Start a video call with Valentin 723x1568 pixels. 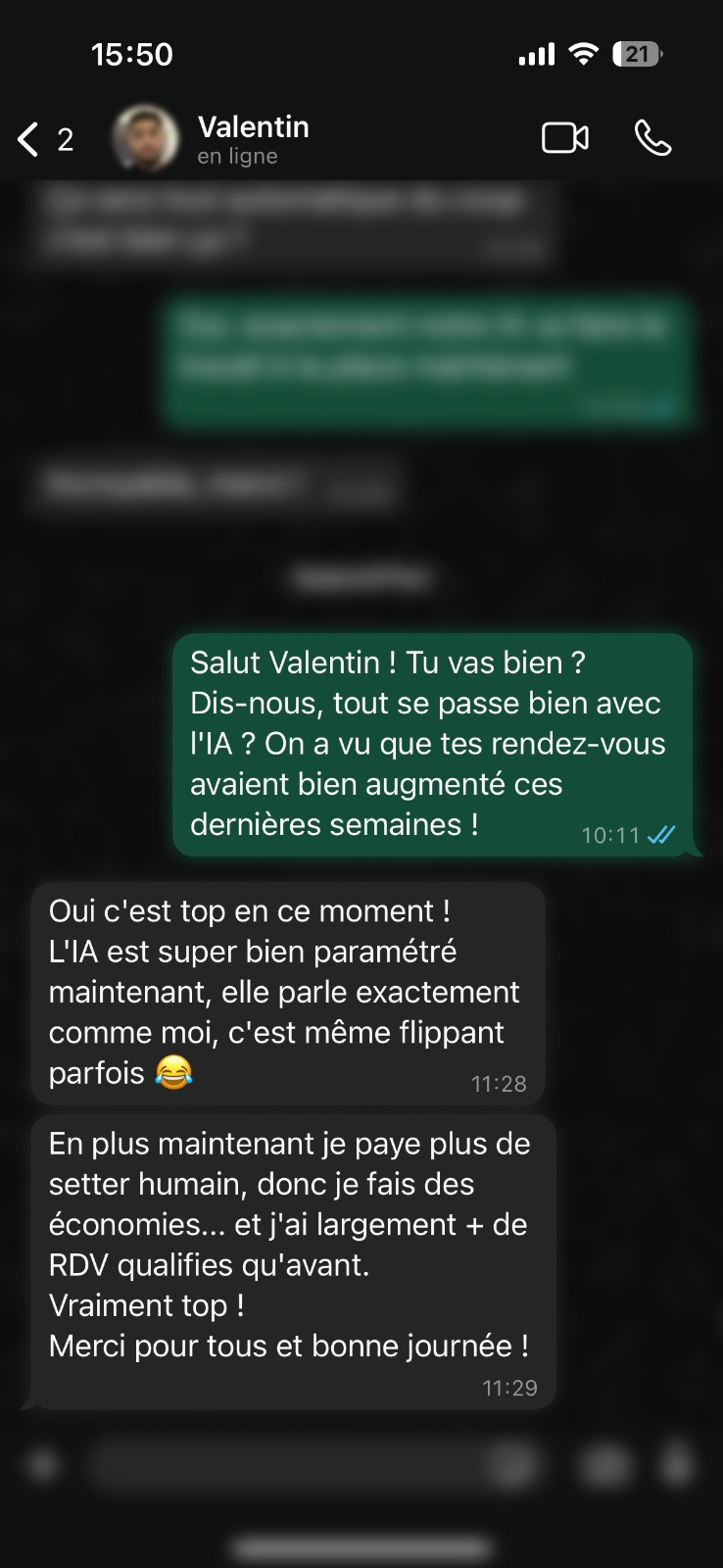pos(565,138)
